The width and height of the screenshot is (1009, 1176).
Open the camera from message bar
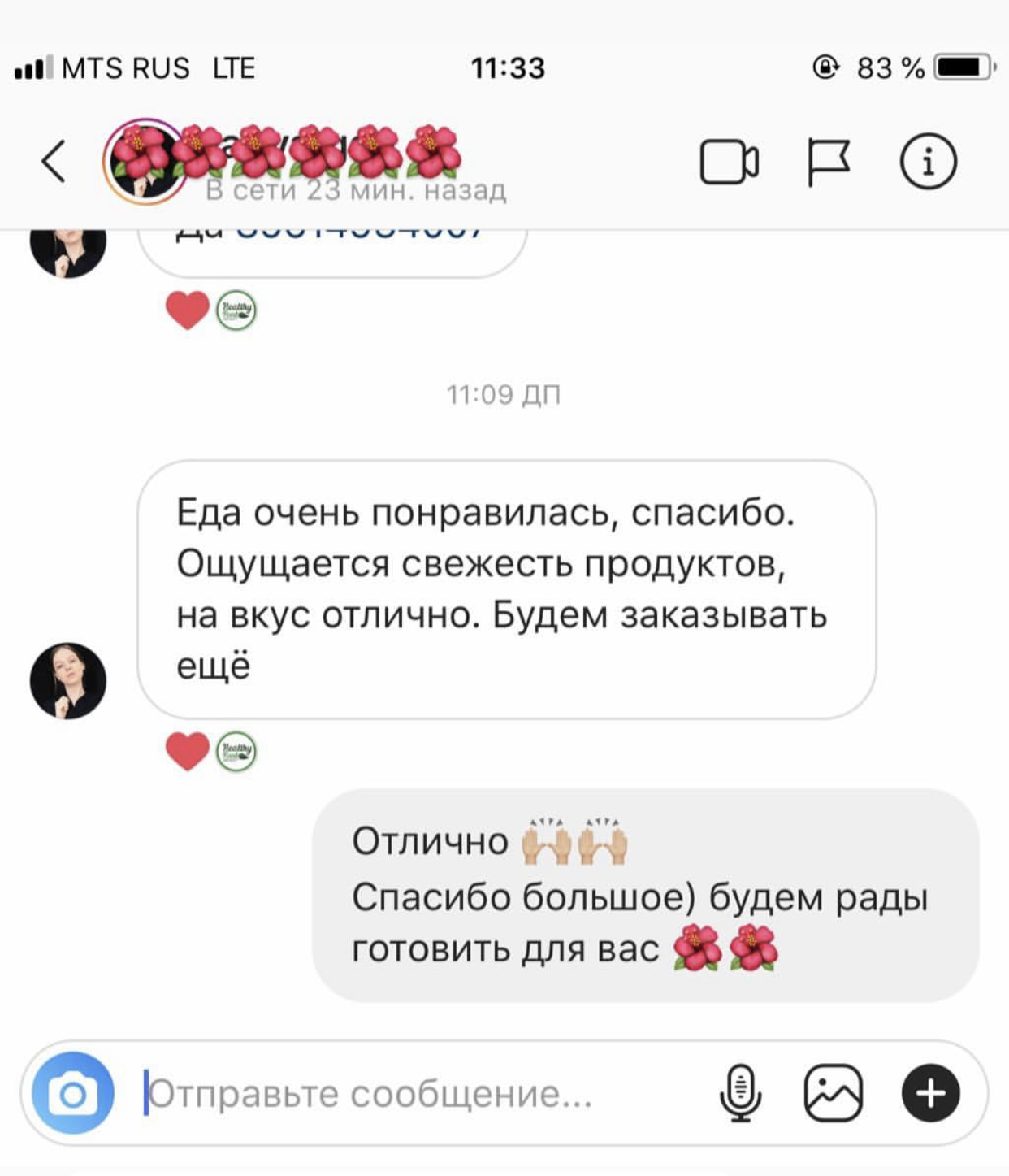[73, 1093]
